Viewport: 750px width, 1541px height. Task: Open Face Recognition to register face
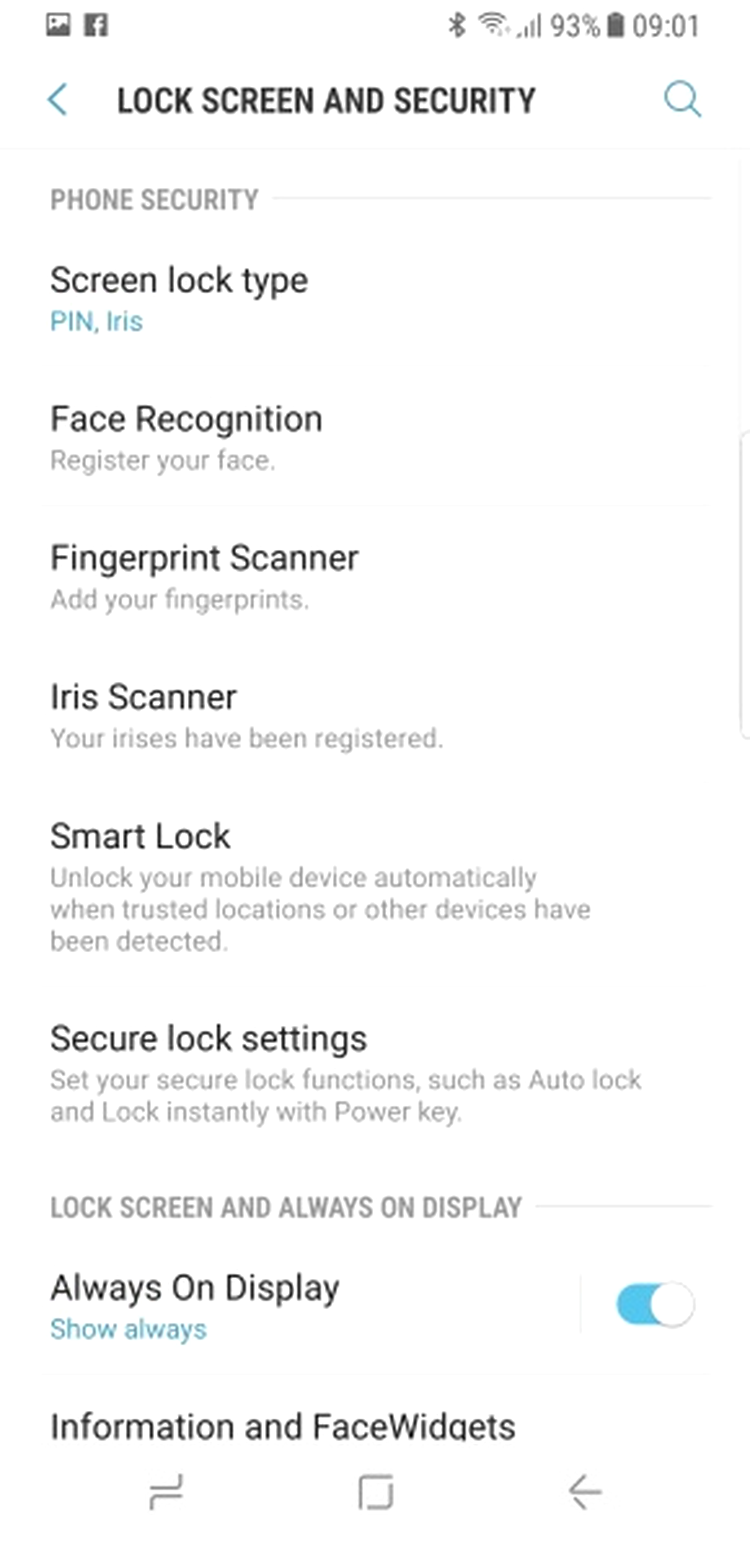tap(375, 438)
